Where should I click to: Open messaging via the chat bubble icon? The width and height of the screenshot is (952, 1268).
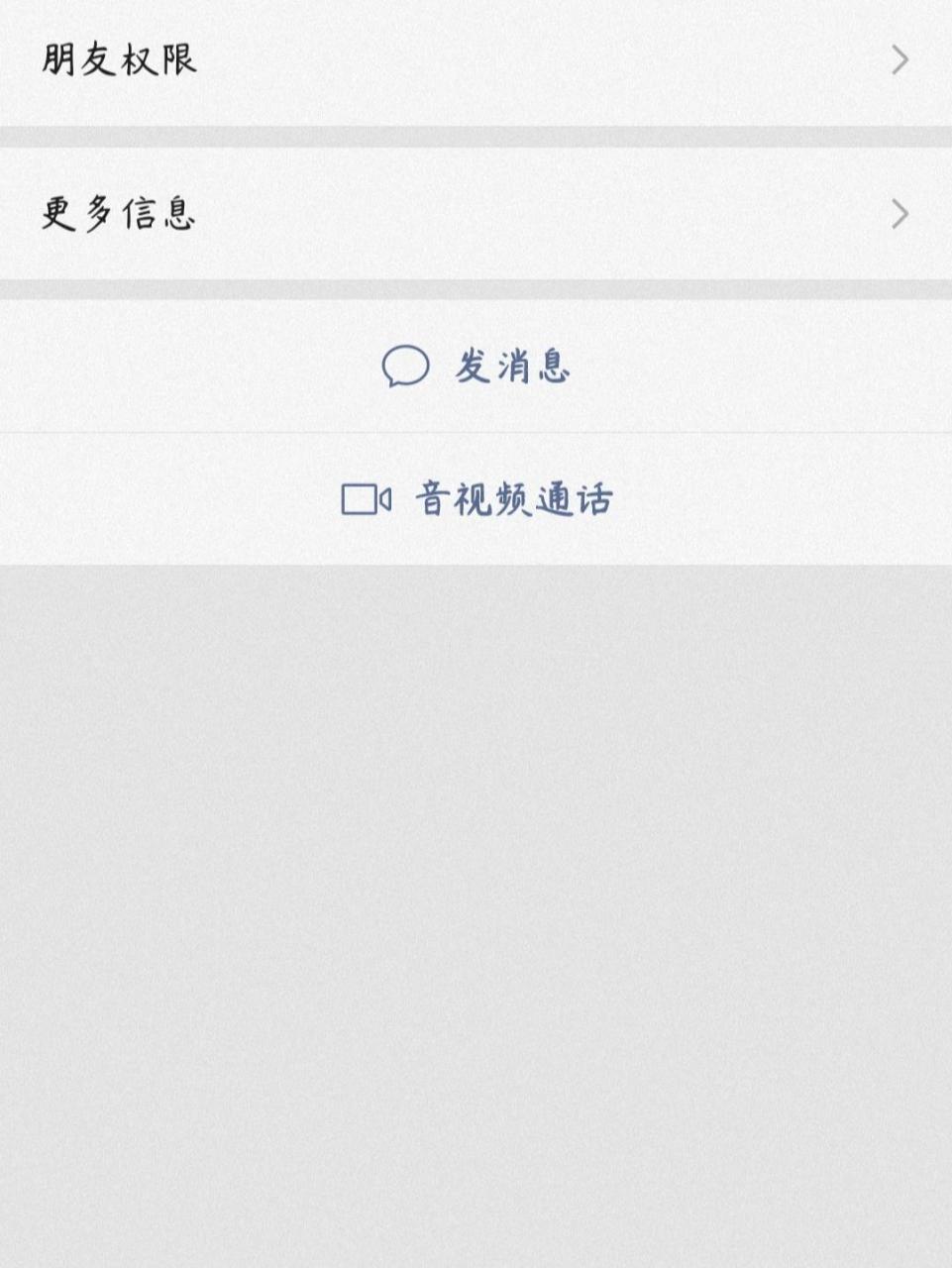pos(405,367)
